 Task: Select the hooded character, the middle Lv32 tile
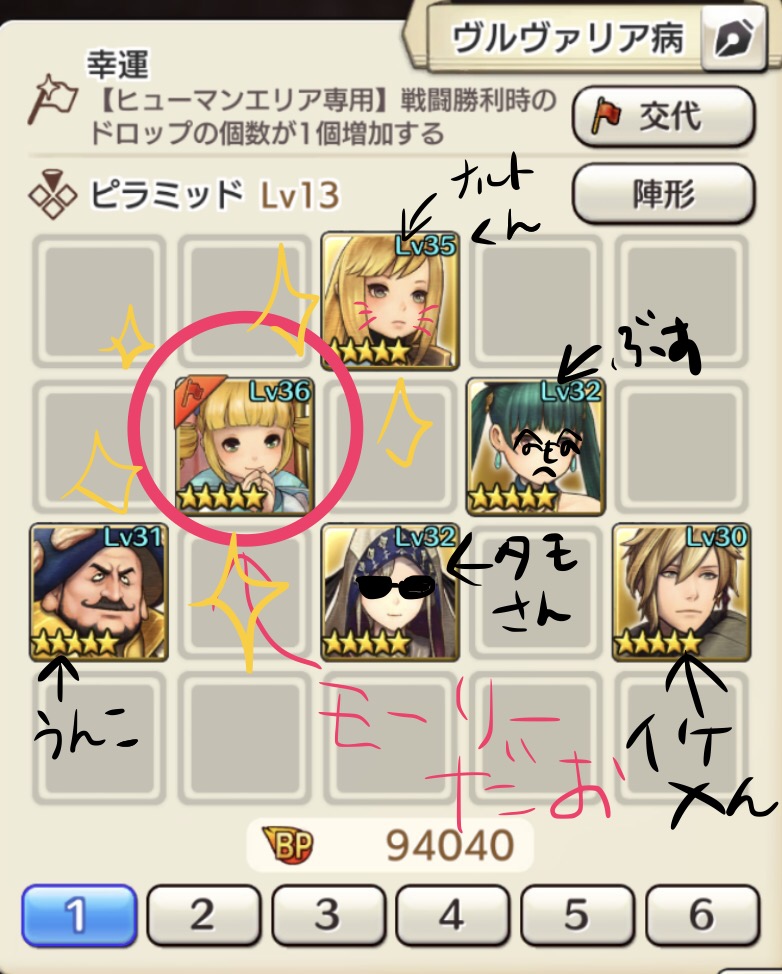(x=389, y=590)
